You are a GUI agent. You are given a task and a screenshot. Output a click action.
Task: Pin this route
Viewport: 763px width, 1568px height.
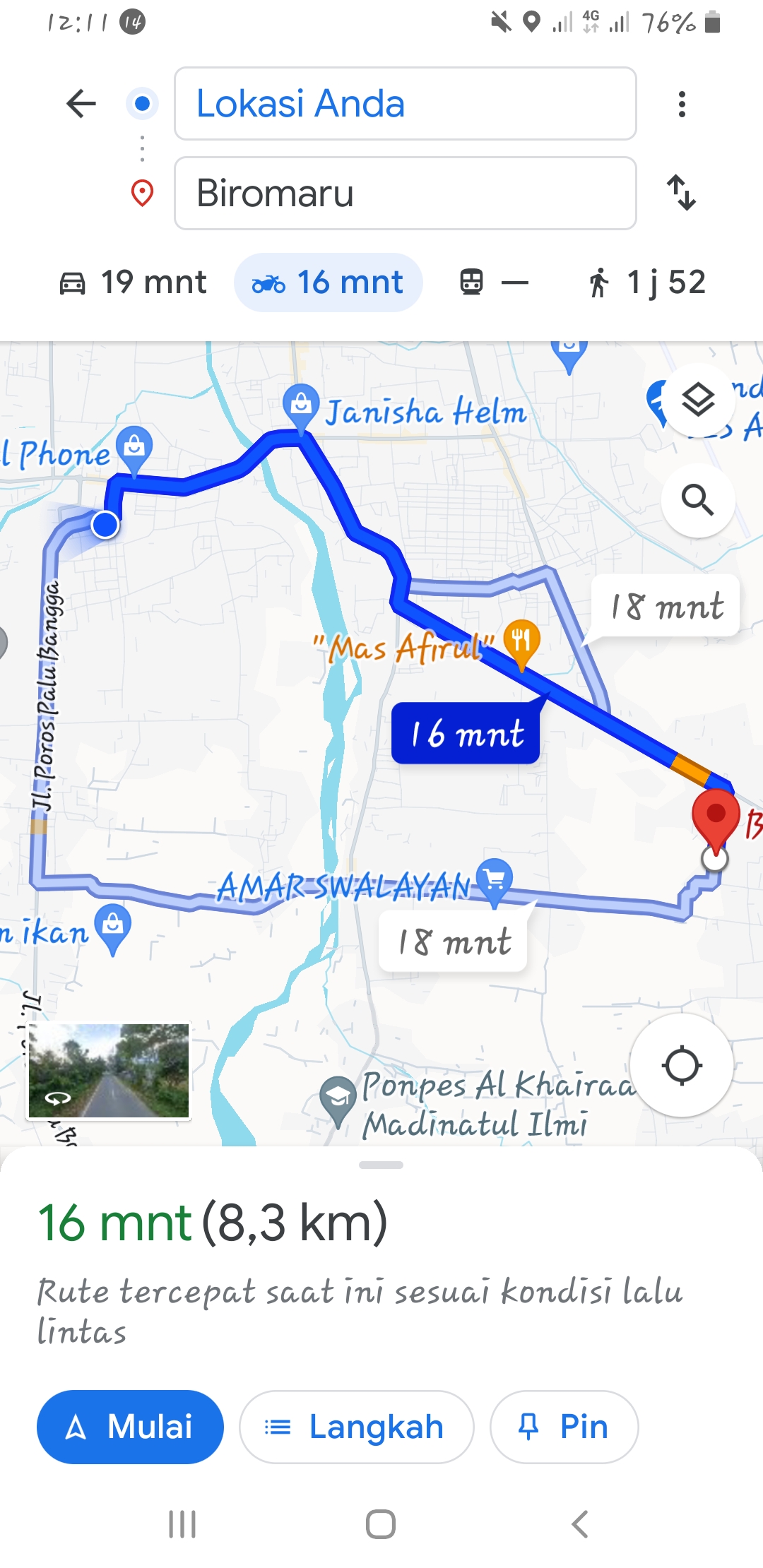tap(564, 1427)
